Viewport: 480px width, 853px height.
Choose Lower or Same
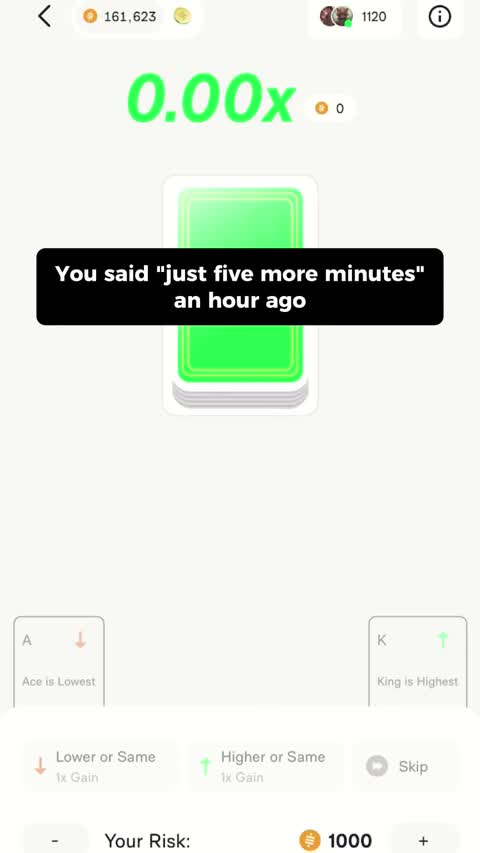(100, 767)
